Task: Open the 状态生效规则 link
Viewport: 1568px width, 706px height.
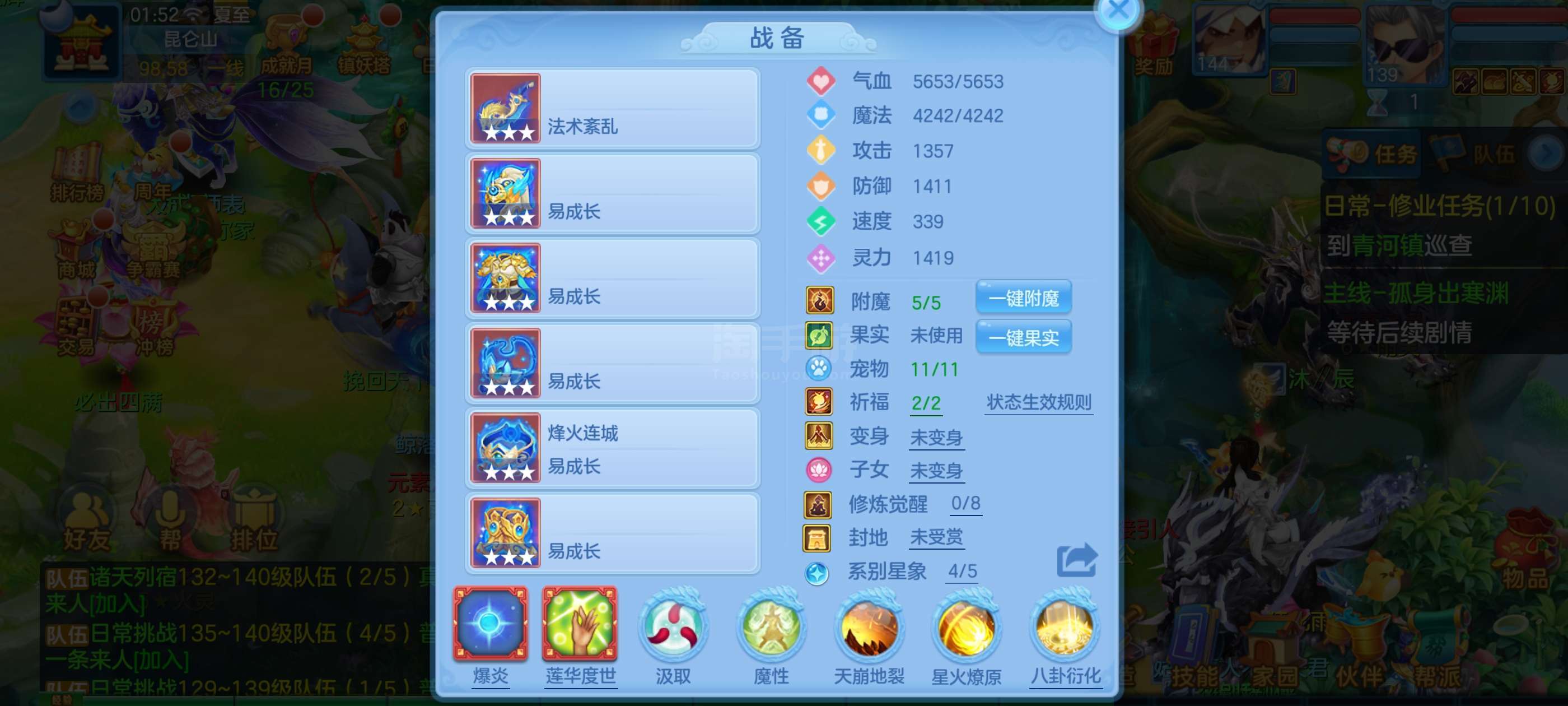Action: [x=1038, y=402]
